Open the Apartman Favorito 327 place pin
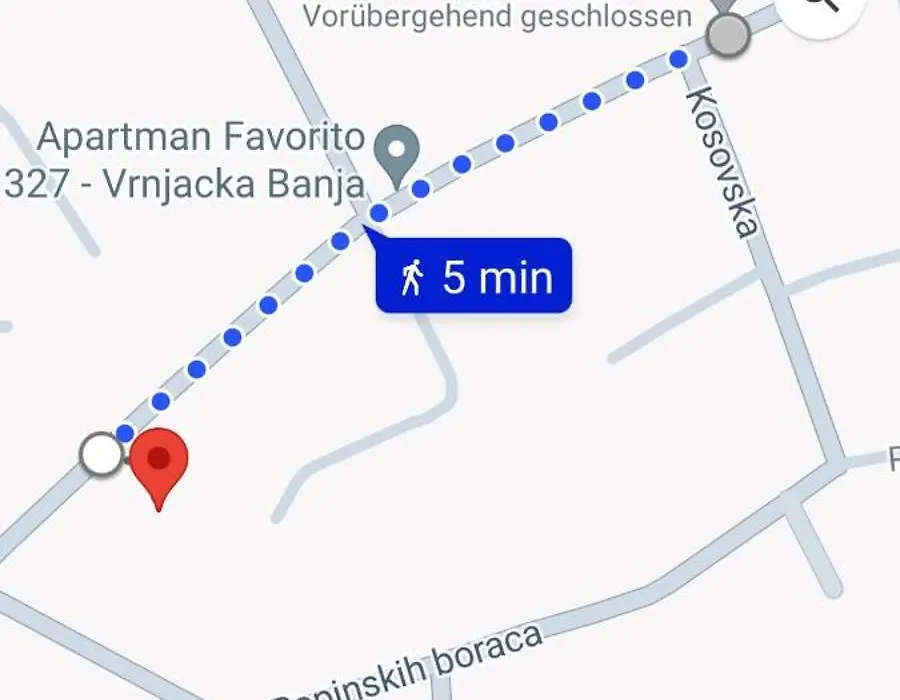Image resolution: width=900 pixels, height=700 pixels. pyautogui.click(x=397, y=153)
